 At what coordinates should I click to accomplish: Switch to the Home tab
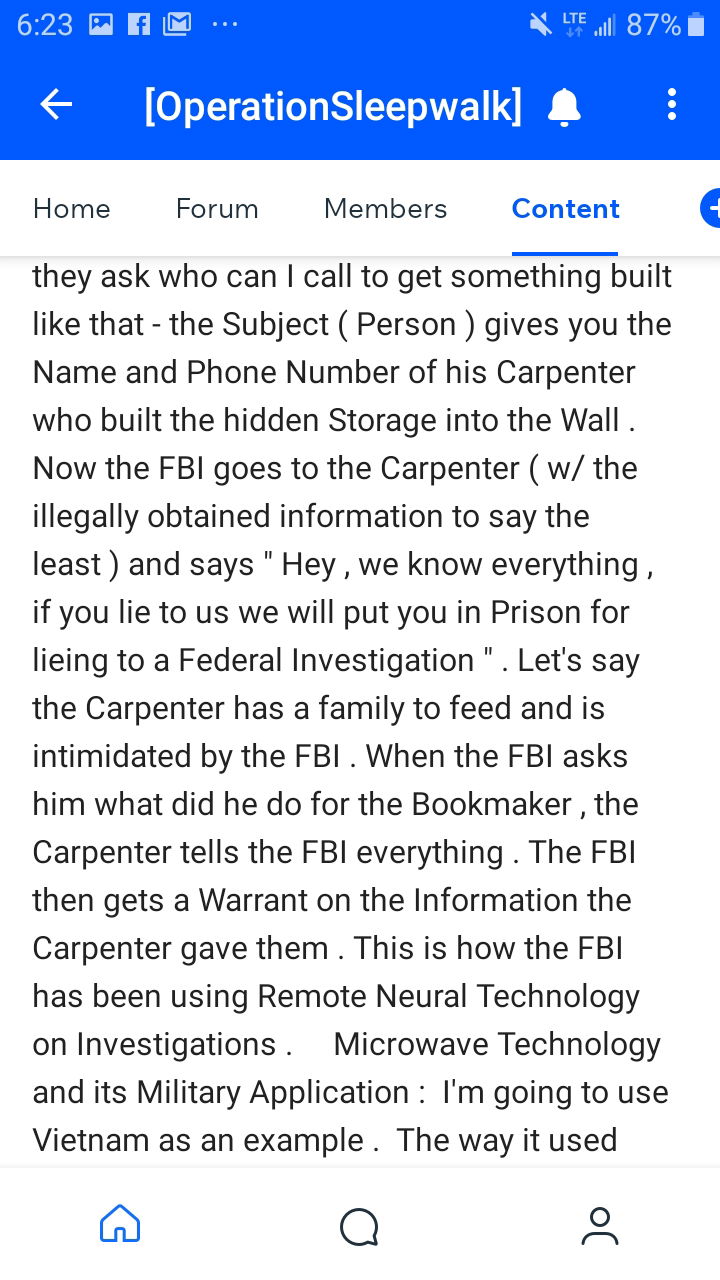click(x=72, y=209)
